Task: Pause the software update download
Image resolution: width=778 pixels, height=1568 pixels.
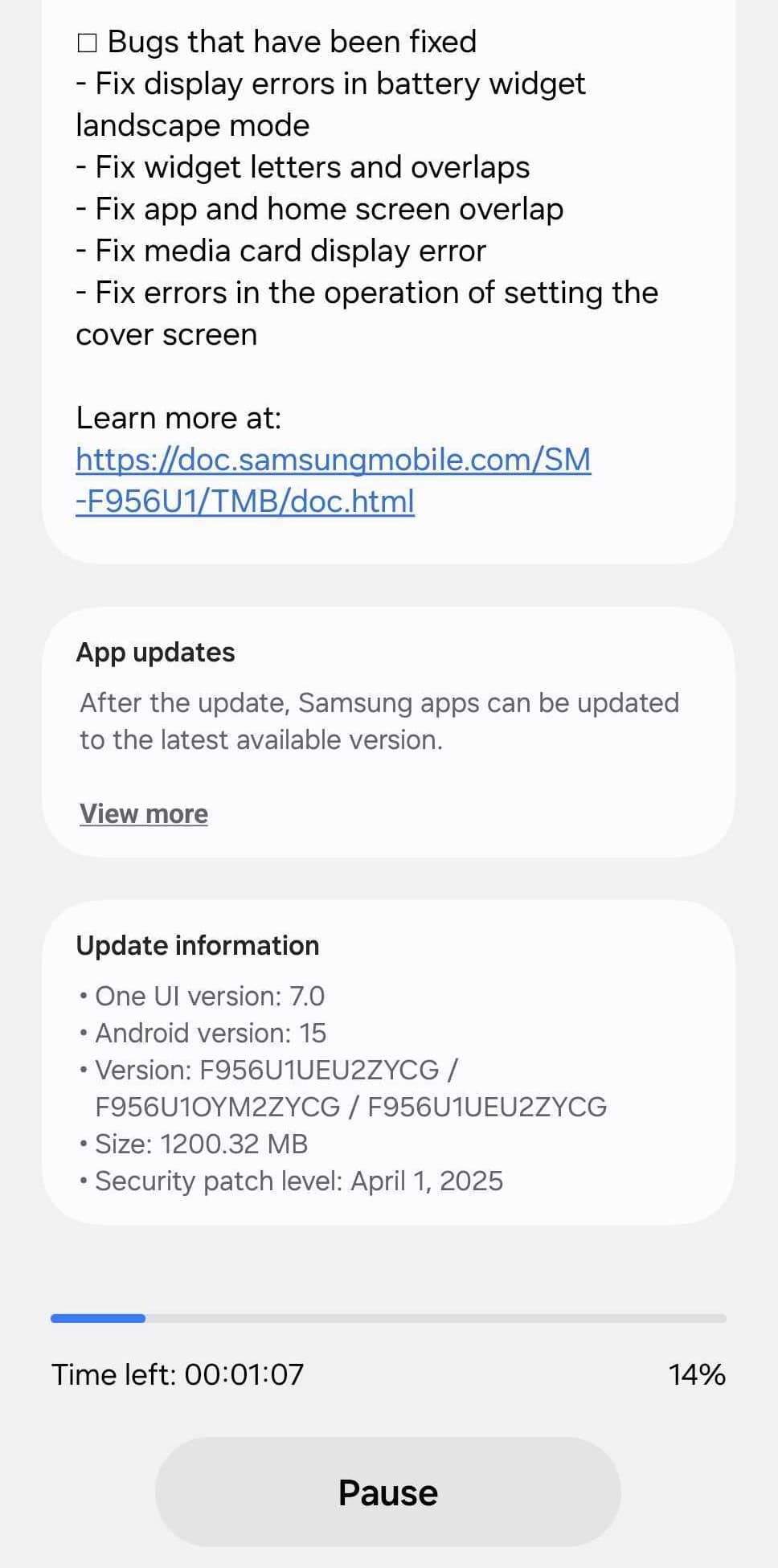Action: click(x=388, y=1492)
